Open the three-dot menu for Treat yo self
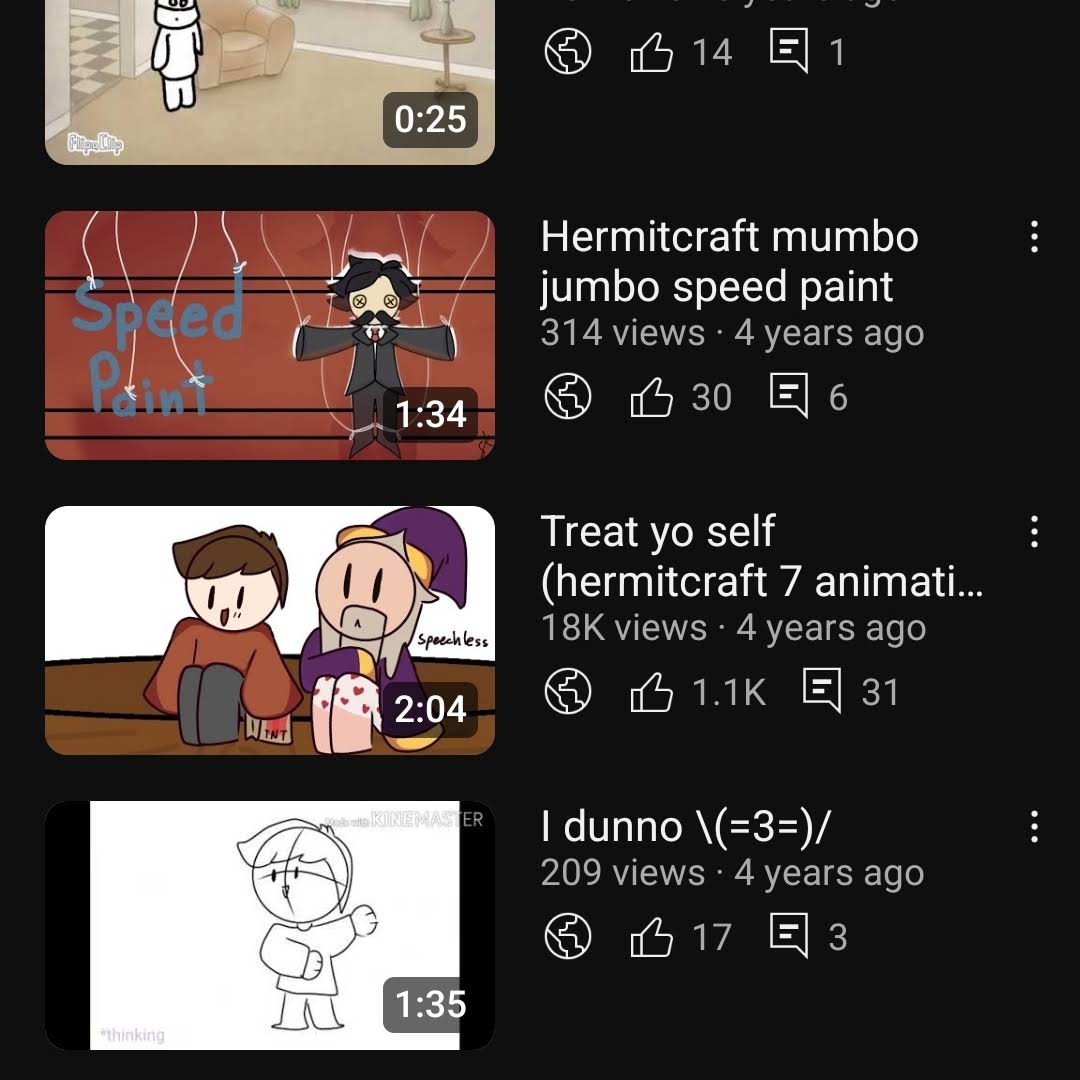 coord(1034,532)
